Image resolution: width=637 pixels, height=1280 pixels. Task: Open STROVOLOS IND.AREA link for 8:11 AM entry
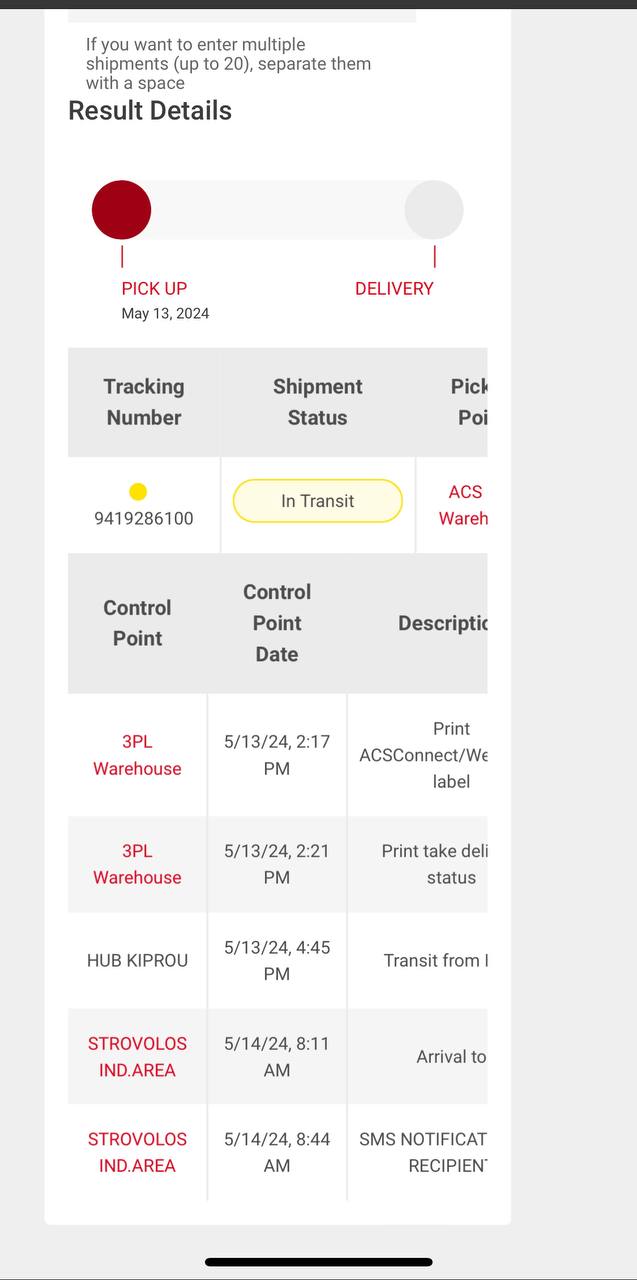pyautogui.click(x=137, y=1056)
